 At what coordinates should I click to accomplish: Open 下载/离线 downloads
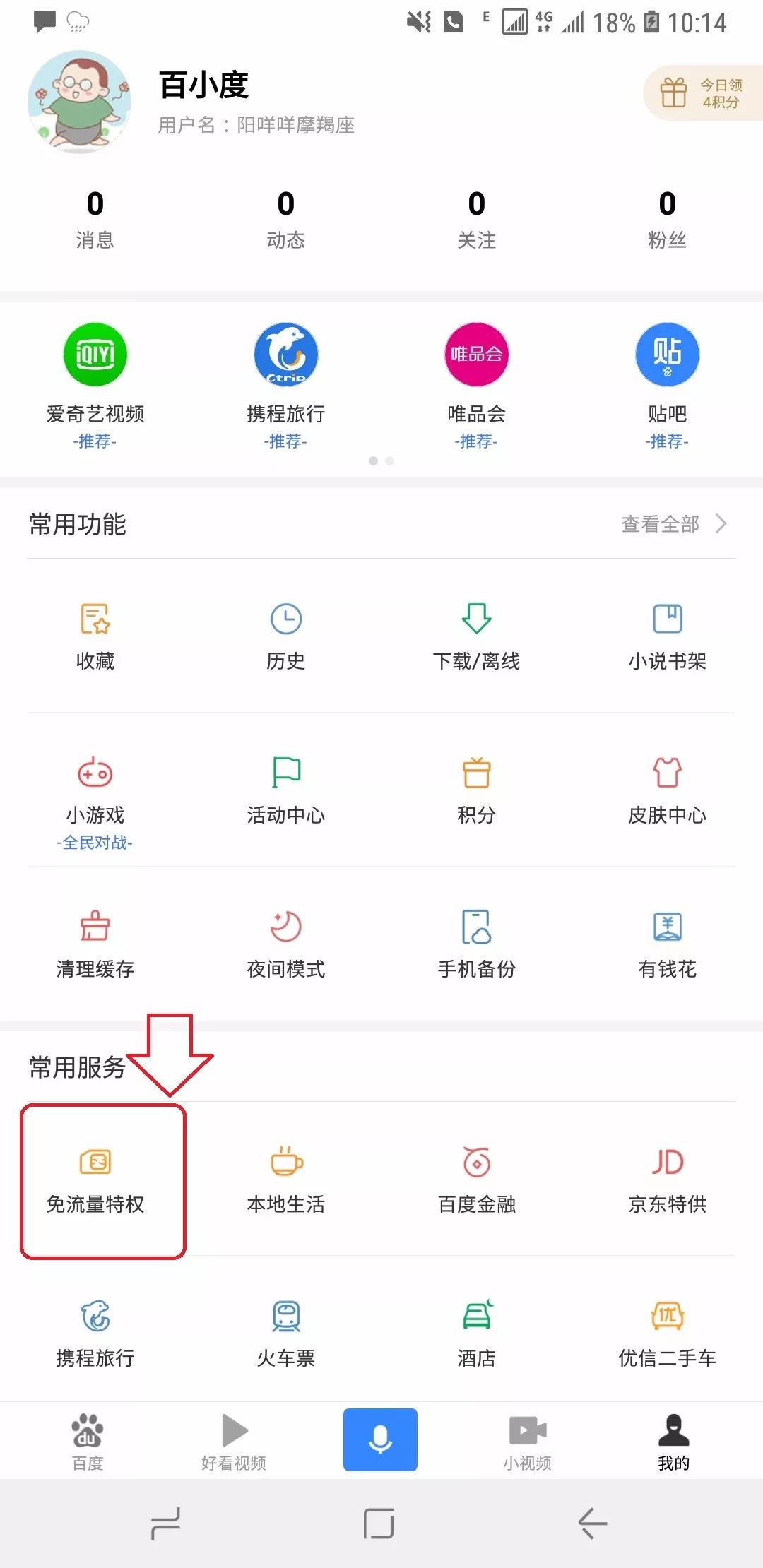[x=476, y=635]
